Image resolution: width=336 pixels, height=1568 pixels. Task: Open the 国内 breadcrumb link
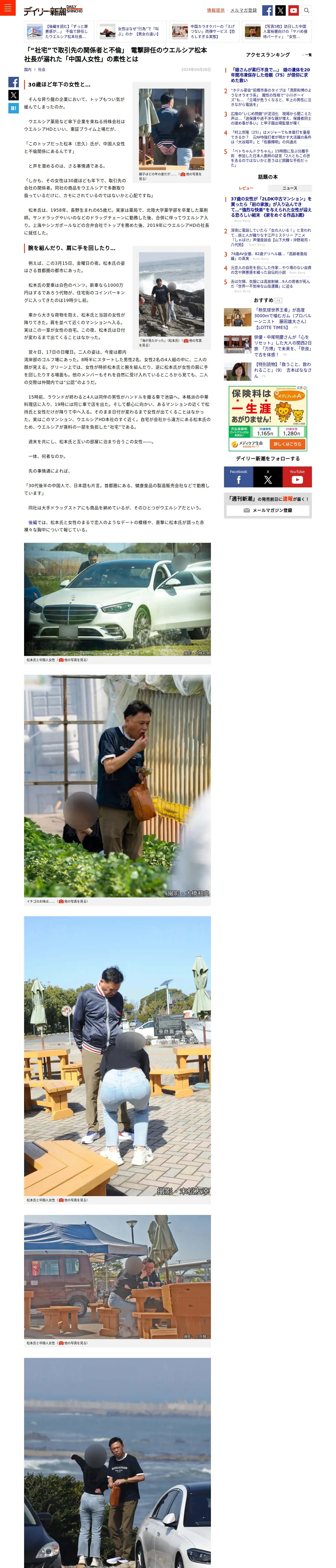click(27, 70)
